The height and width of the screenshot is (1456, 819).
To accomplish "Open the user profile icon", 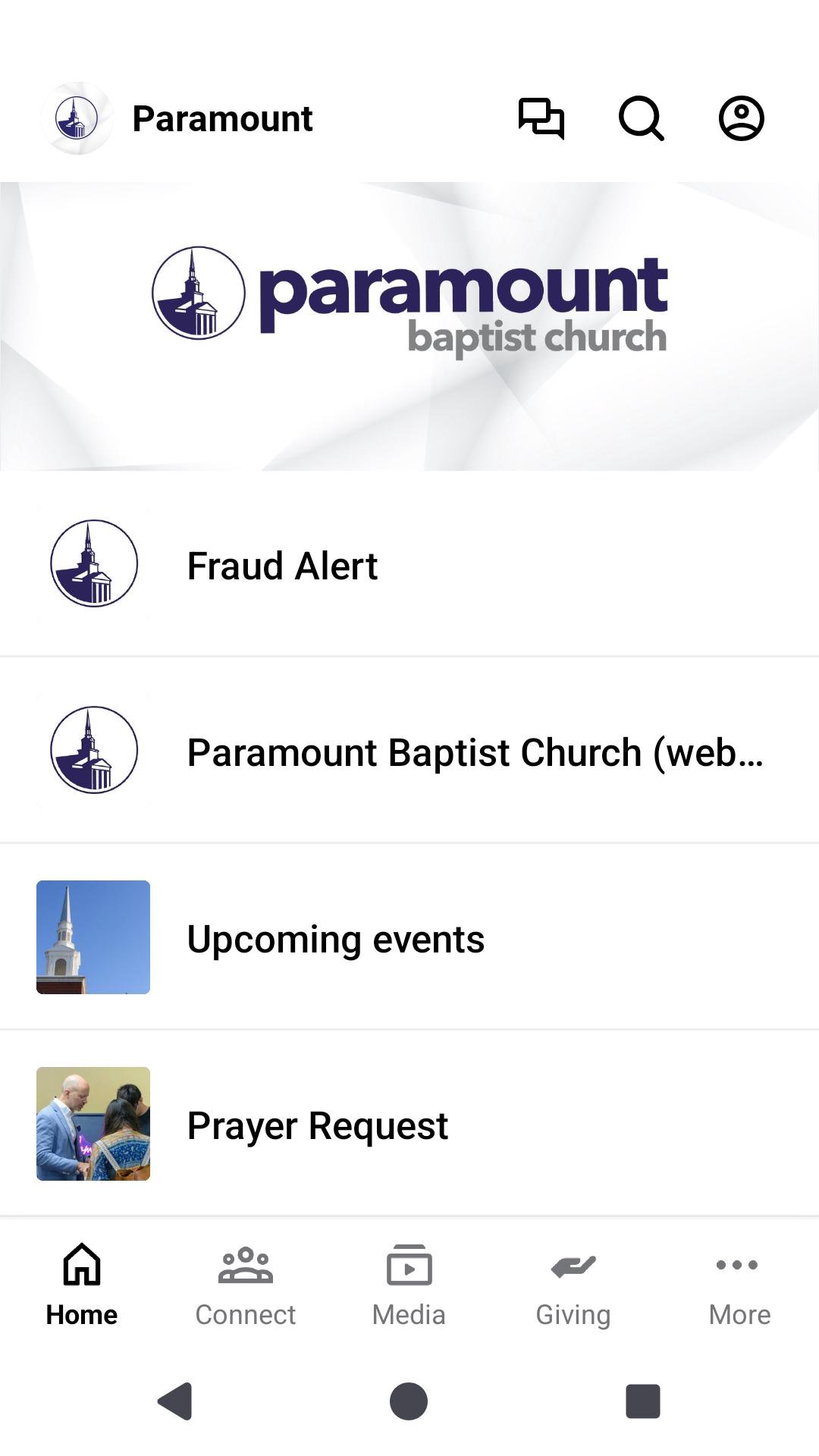I will click(741, 118).
